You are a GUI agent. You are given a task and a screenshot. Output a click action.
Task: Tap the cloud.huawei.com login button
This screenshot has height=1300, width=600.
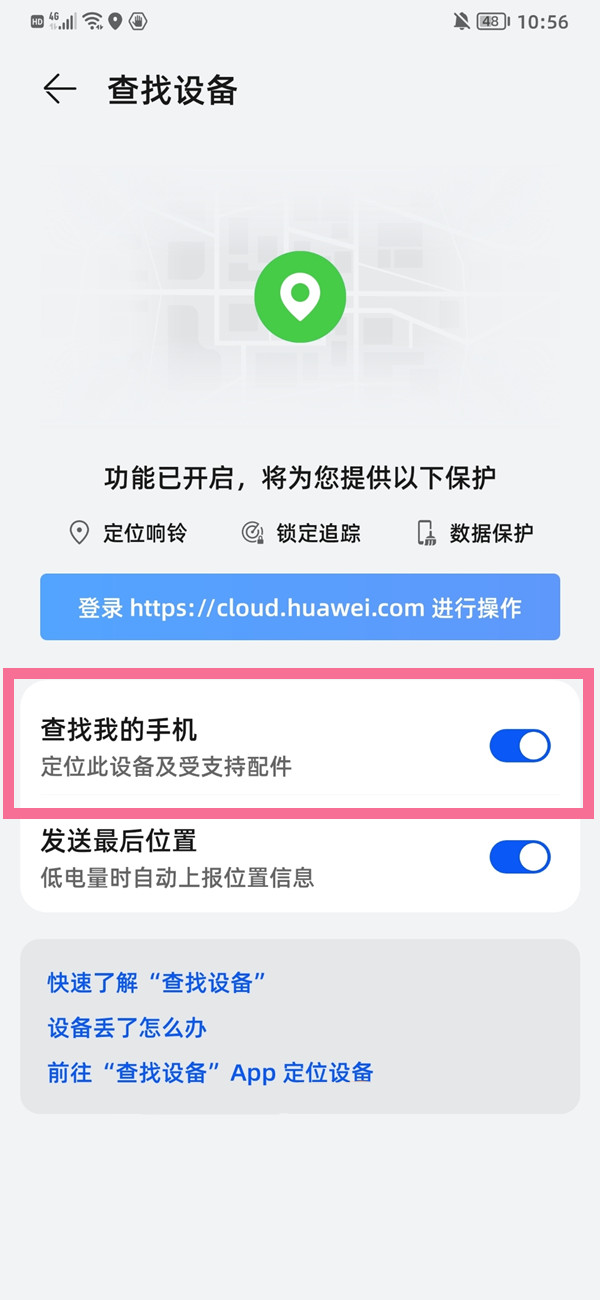pyautogui.click(x=300, y=607)
